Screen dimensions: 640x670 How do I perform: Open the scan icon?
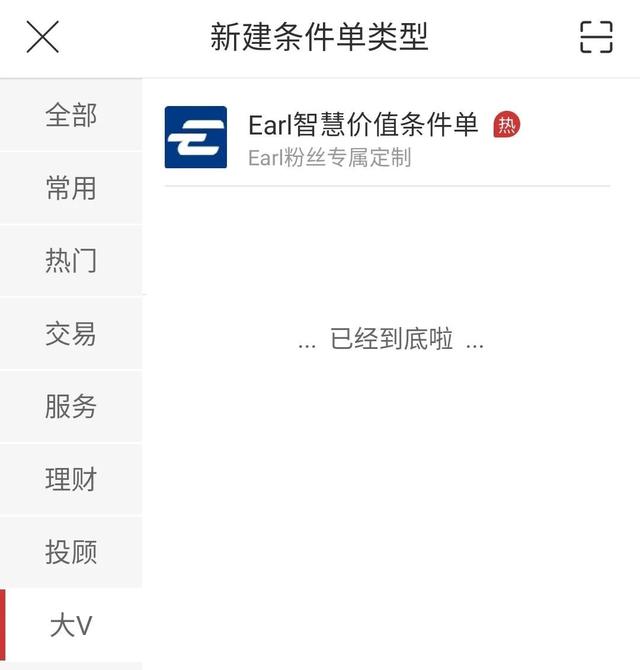pos(596,37)
